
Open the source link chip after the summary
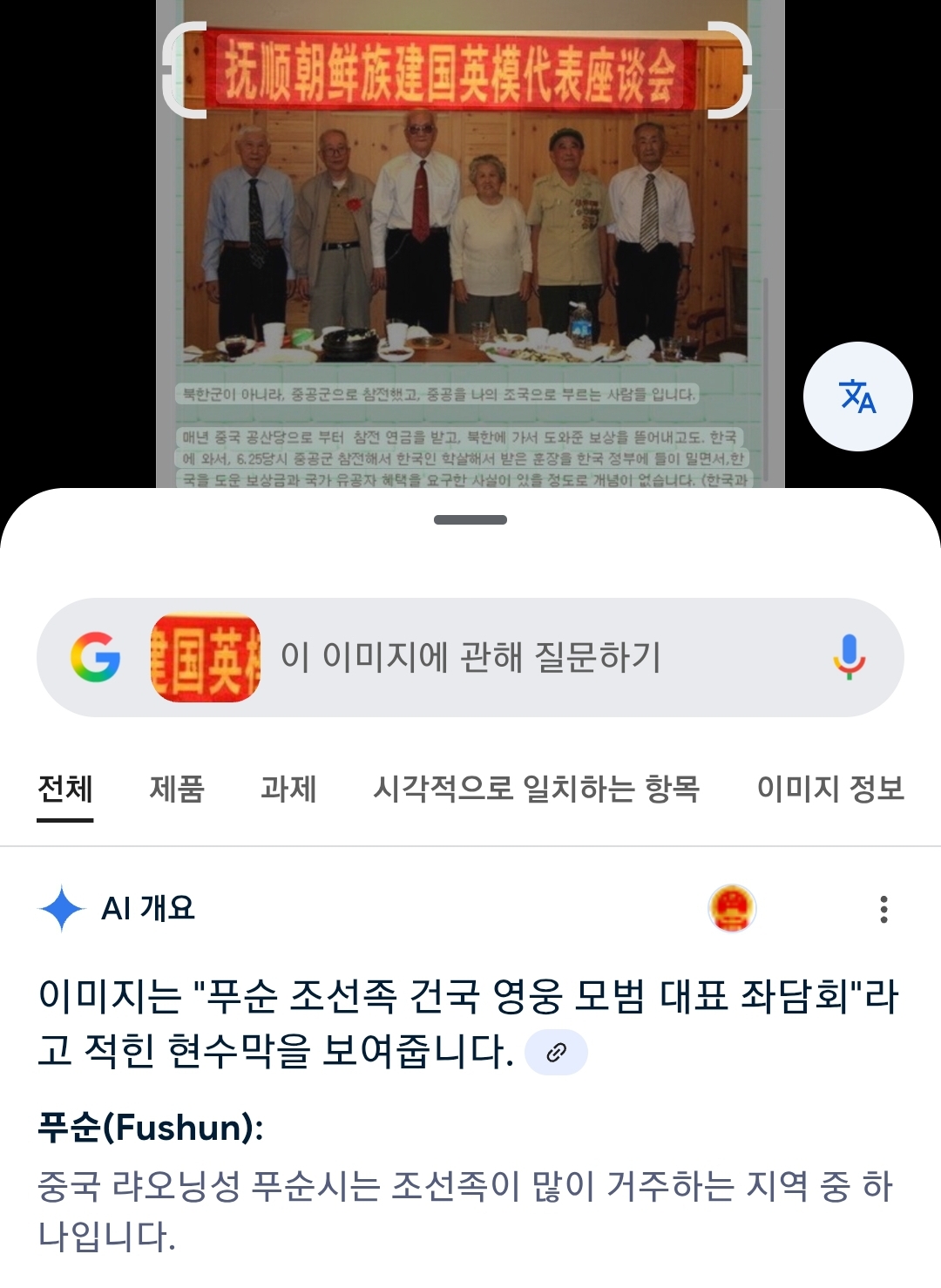[556, 1053]
